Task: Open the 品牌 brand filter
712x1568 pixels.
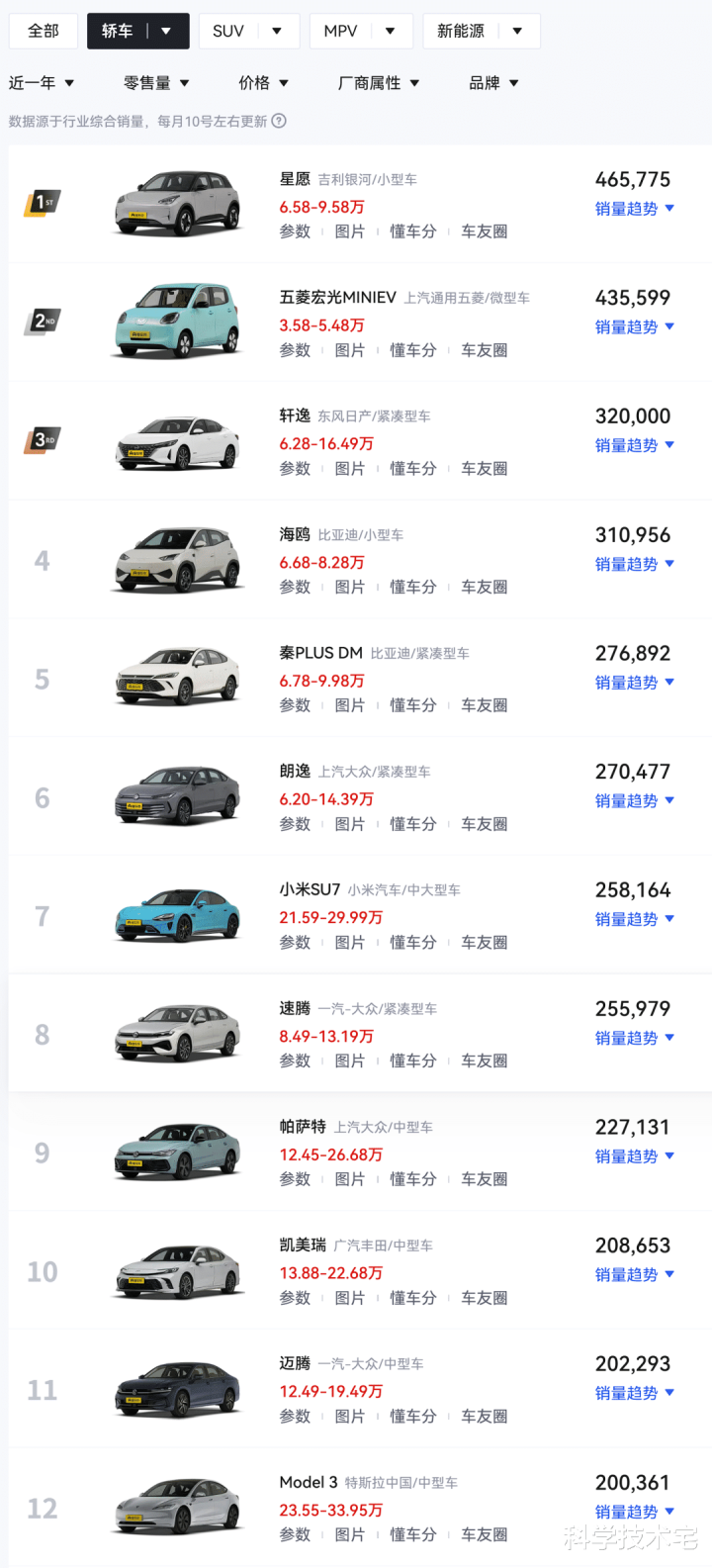Action: [492, 83]
